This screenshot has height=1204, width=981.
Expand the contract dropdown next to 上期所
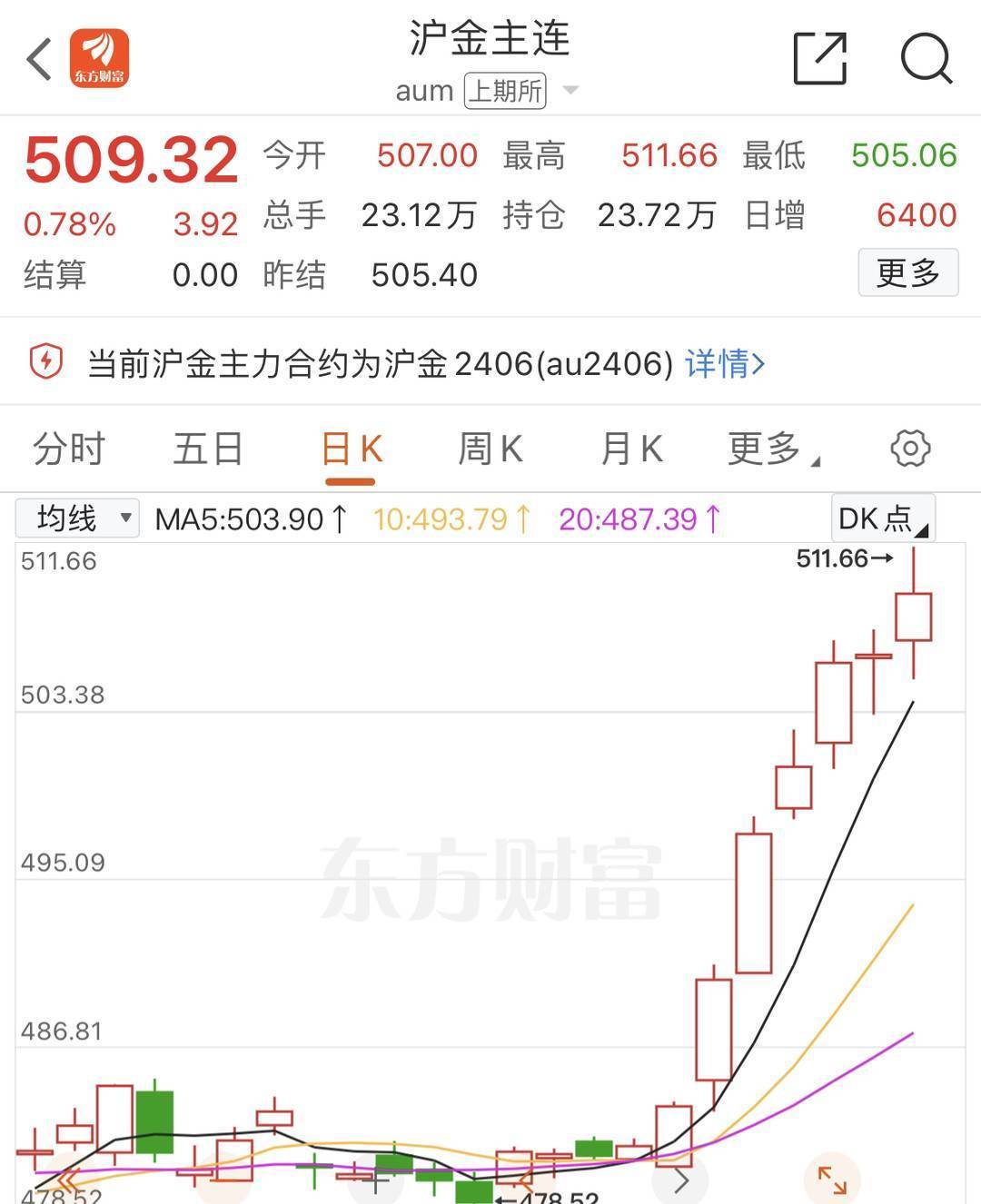pos(571,90)
